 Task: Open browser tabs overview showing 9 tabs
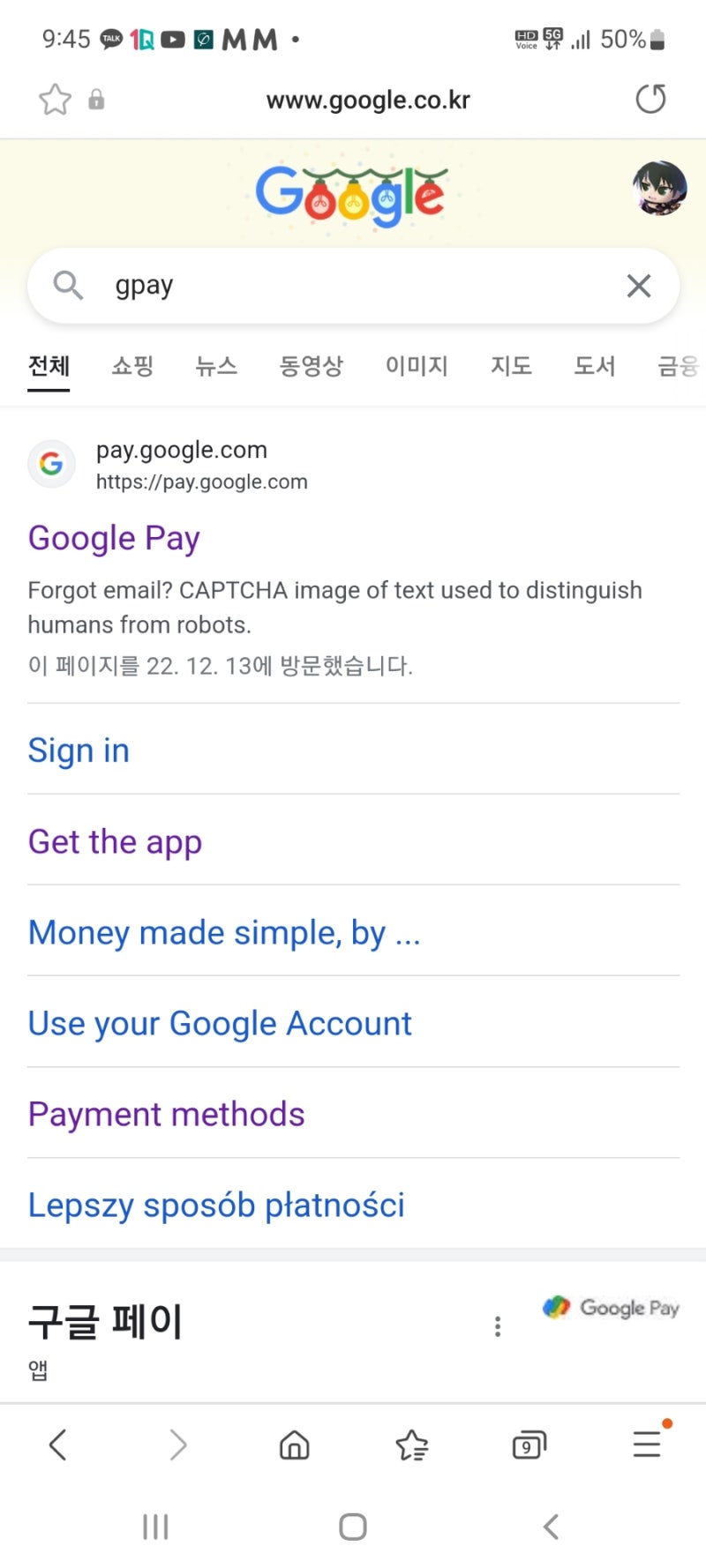[x=529, y=1445]
